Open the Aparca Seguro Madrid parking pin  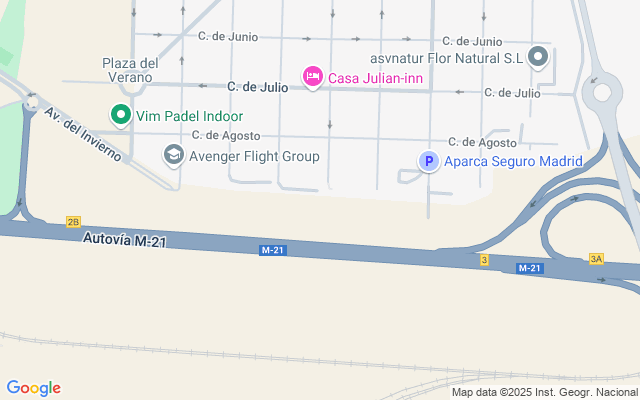point(428,160)
